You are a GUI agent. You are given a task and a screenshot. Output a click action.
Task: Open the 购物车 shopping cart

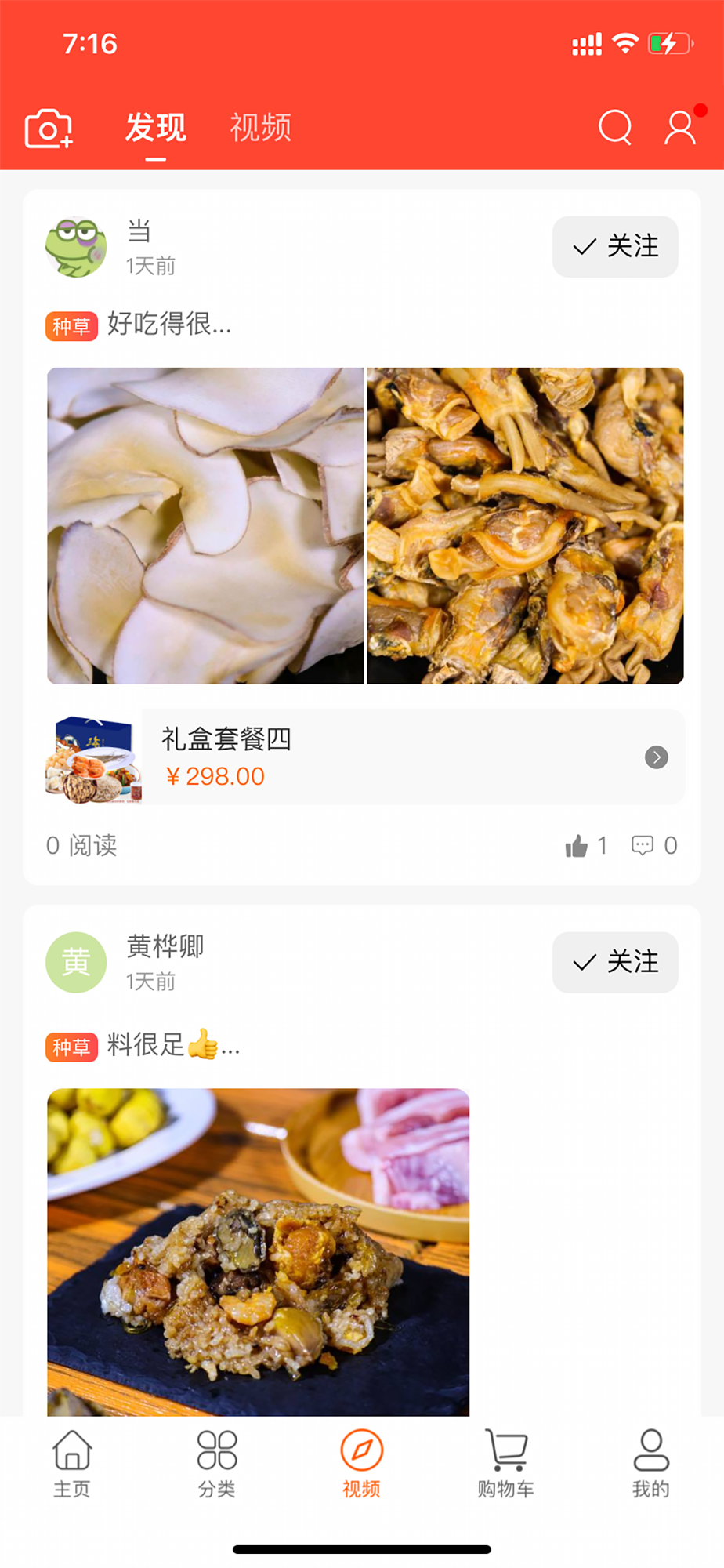(x=506, y=1463)
